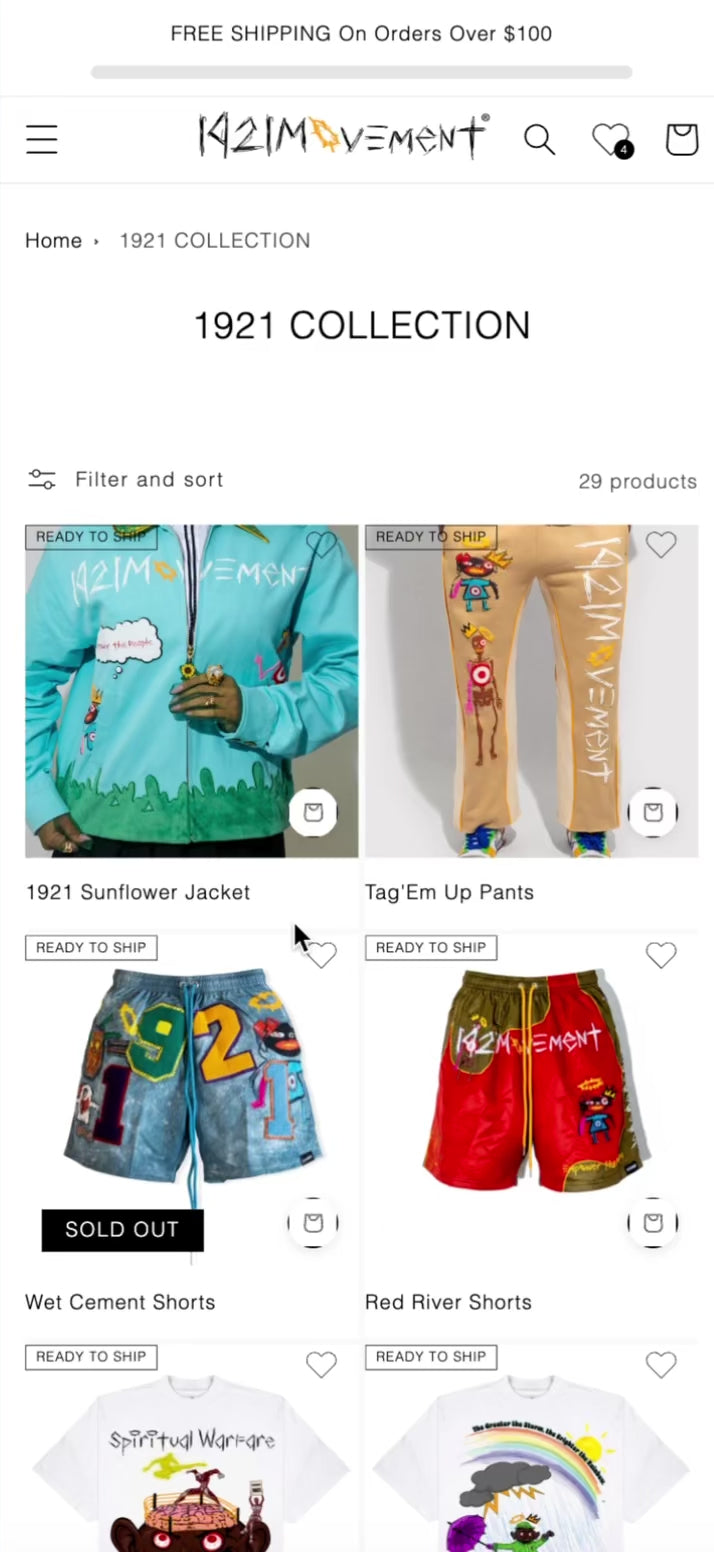Wishlist the Wet Cement Shorts
The height and width of the screenshot is (1552, 714).
tap(322, 956)
